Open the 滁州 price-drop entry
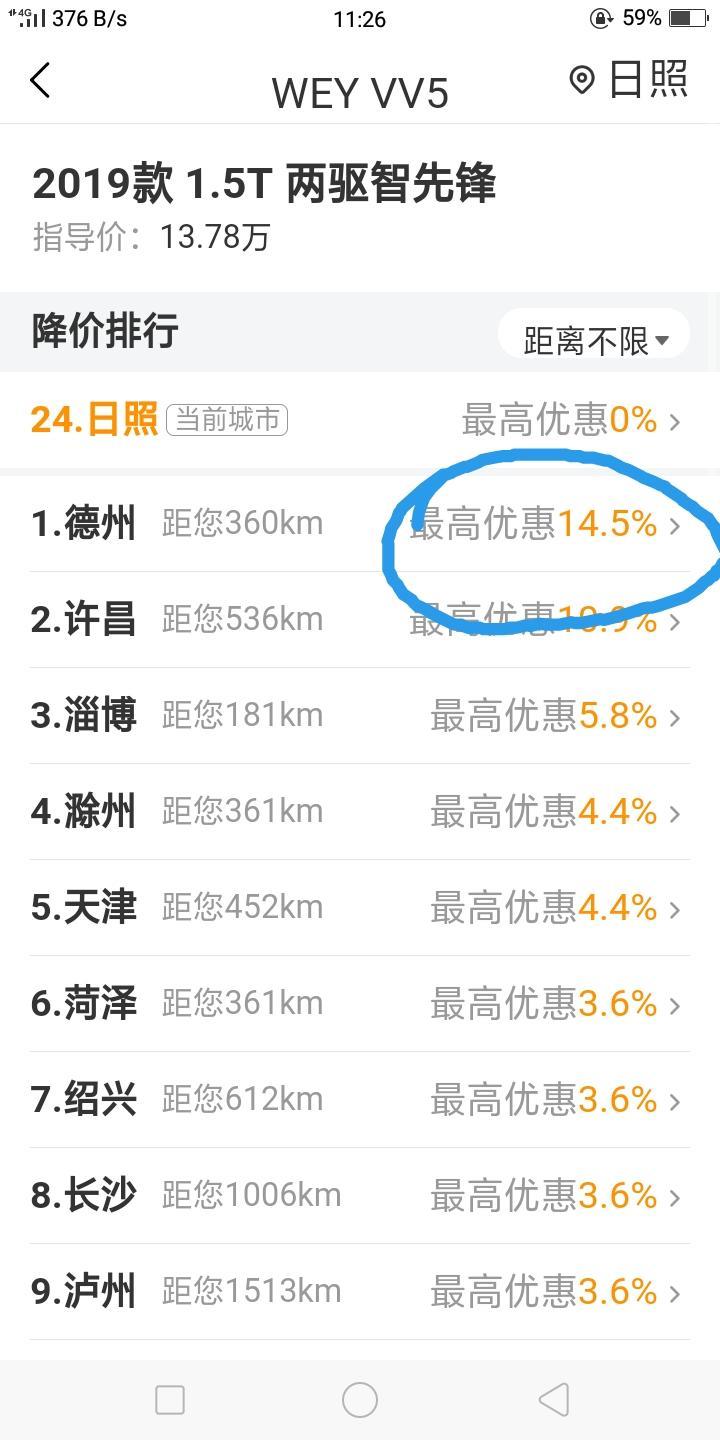The image size is (720, 1440). click(360, 811)
